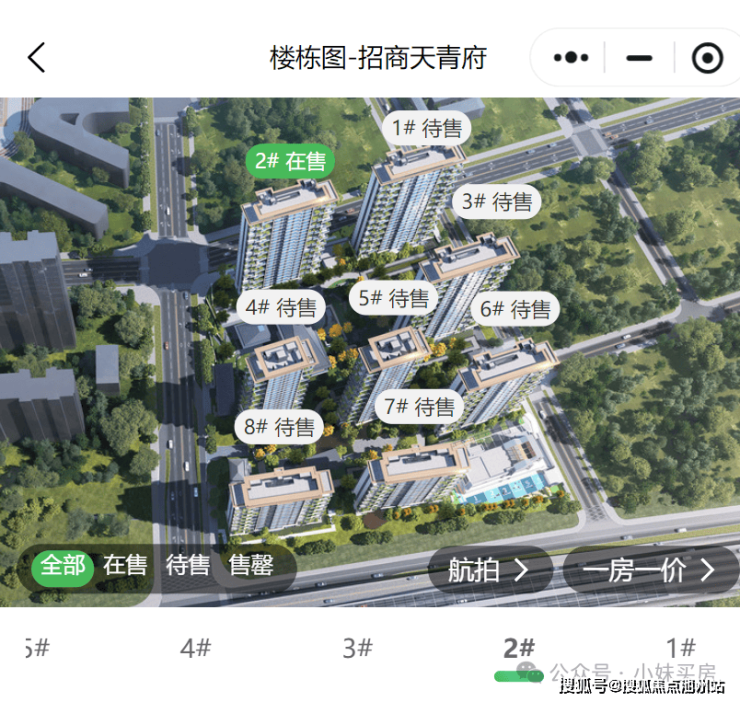Select building 7# 待售 label
Screen dimensions: 740x702
(x=420, y=407)
